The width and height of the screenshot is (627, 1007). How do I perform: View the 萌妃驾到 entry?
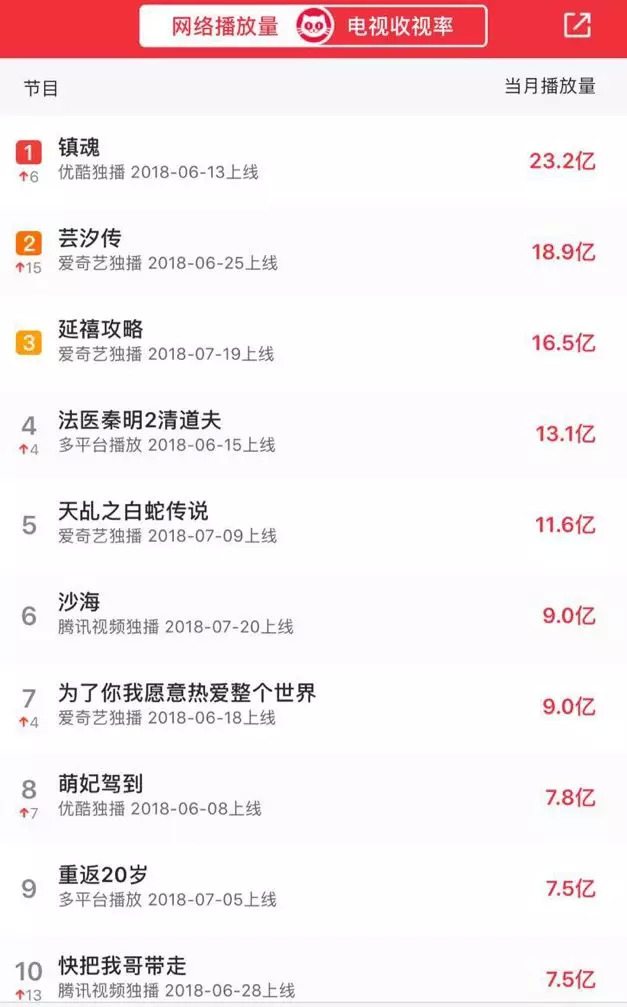coord(101,784)
